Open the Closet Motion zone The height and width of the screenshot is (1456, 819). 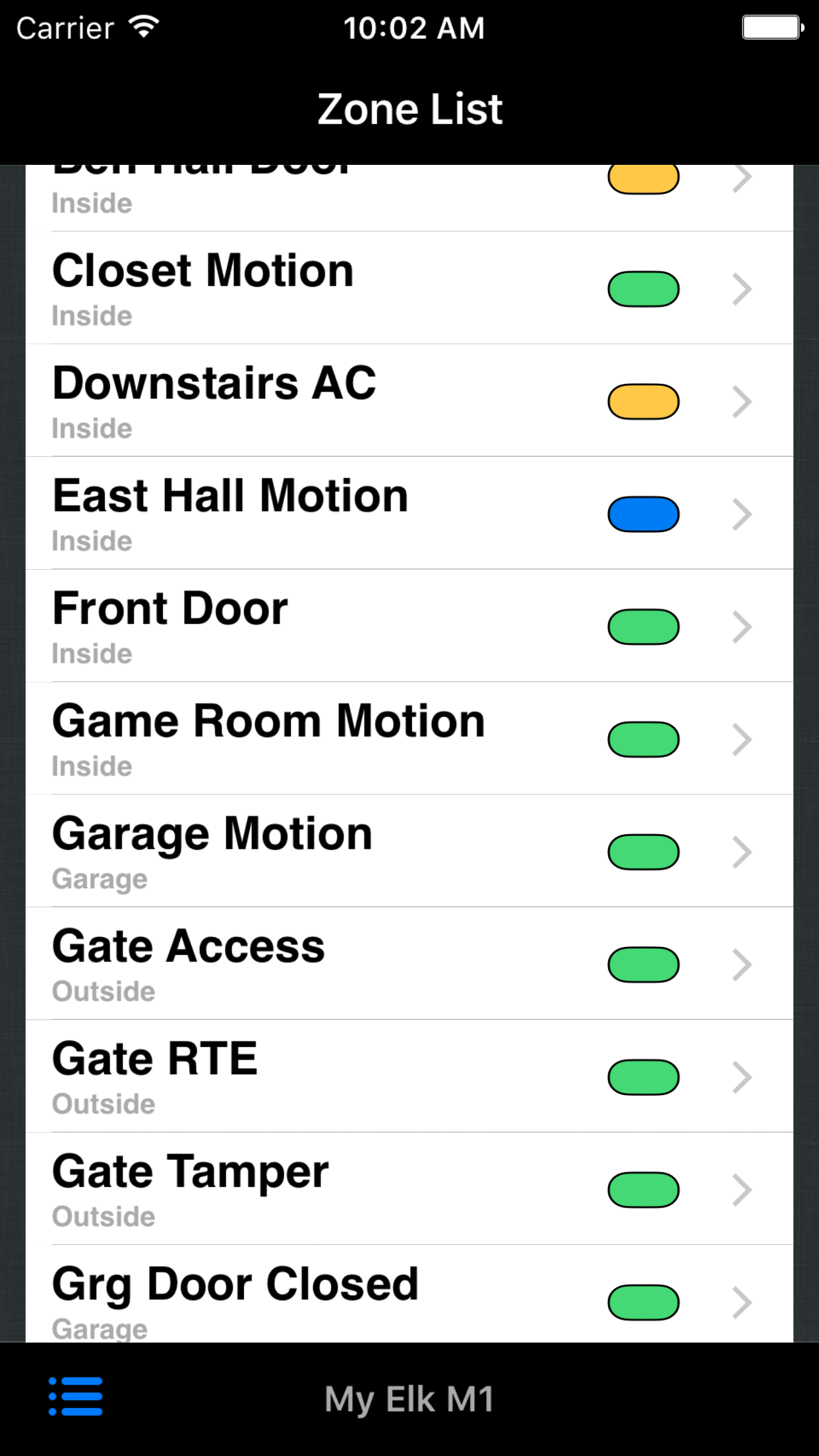click(409, 288)
